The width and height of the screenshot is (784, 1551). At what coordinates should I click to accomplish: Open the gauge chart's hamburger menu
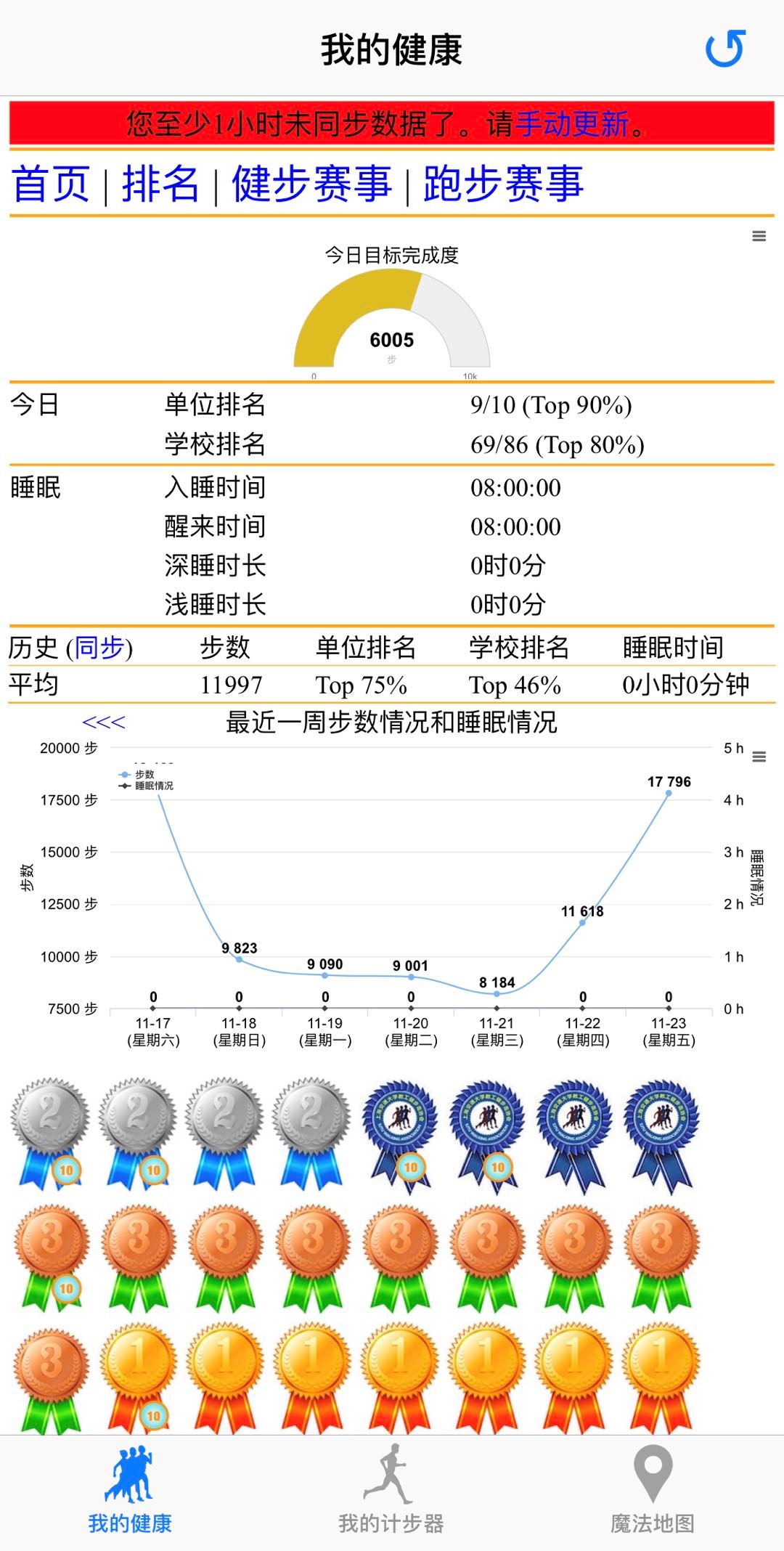(x=759, y=236)
